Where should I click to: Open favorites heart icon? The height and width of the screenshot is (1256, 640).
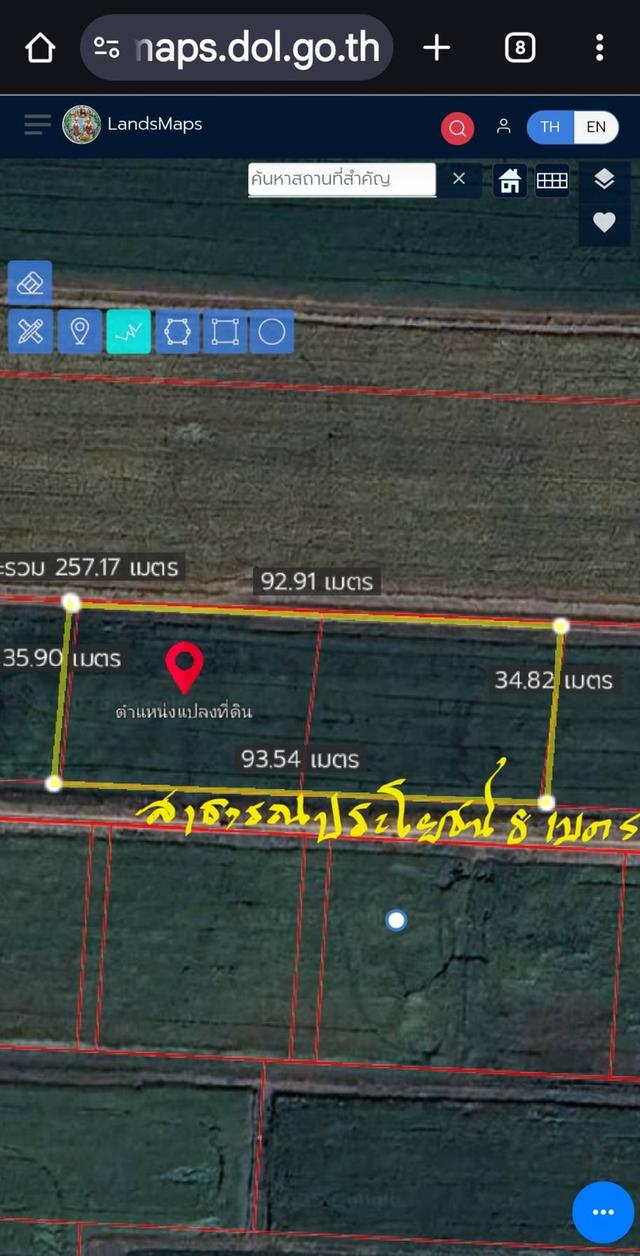(604, 222)
